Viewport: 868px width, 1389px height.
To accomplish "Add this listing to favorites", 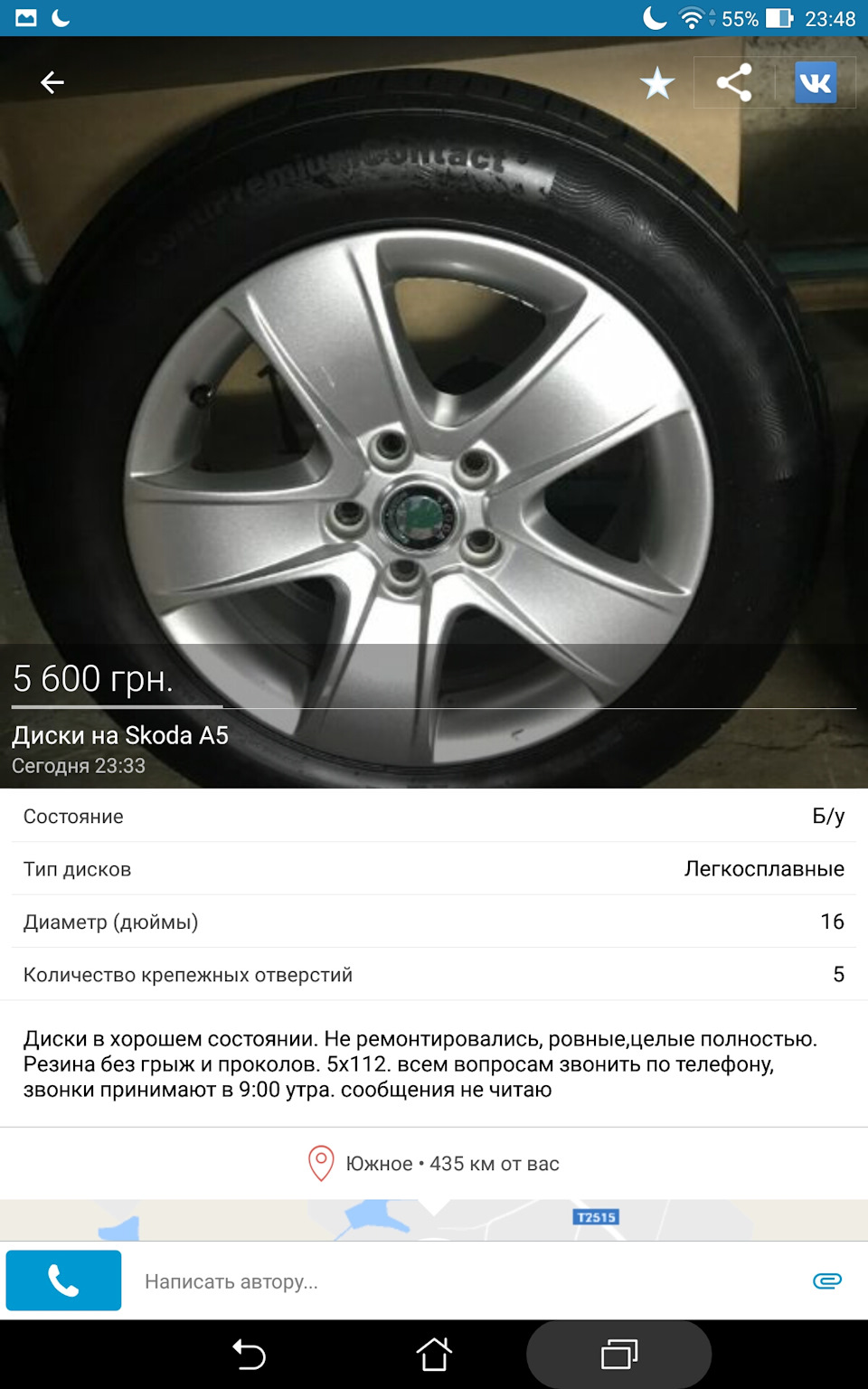I will [x=657, y=83].
